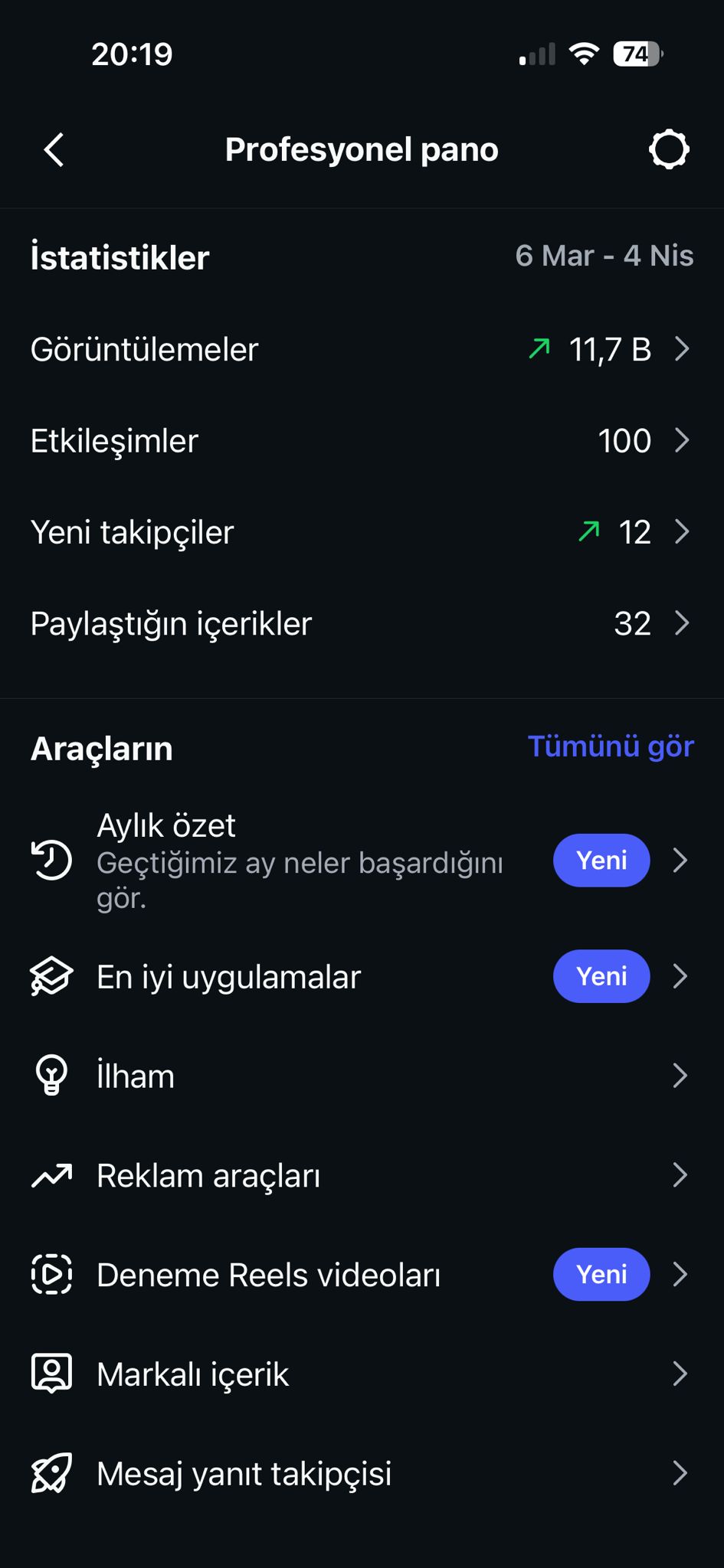
Task: Open Görüntülemeler statistics
Action: point(362,350)
